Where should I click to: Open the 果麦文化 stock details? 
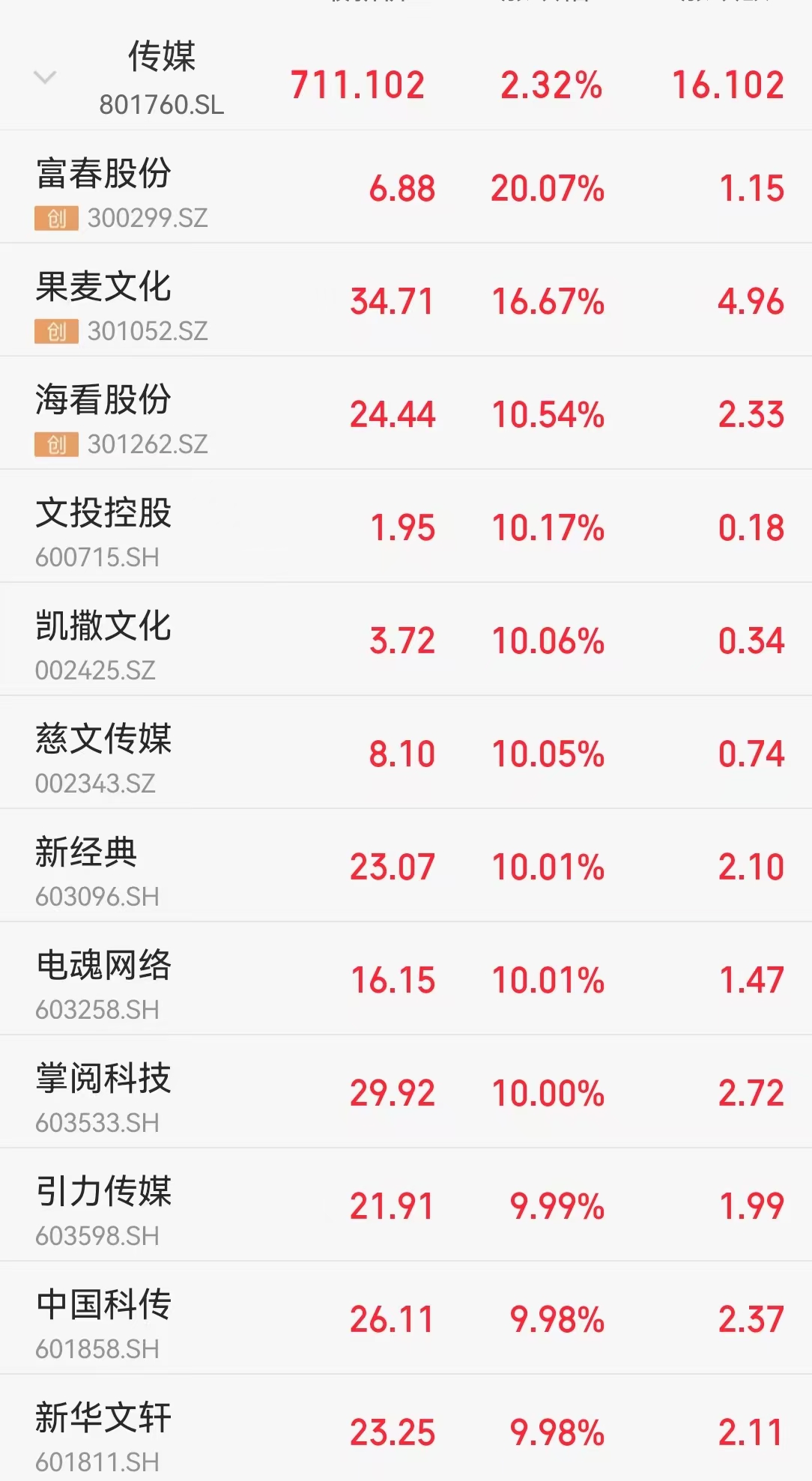[406, 300]
